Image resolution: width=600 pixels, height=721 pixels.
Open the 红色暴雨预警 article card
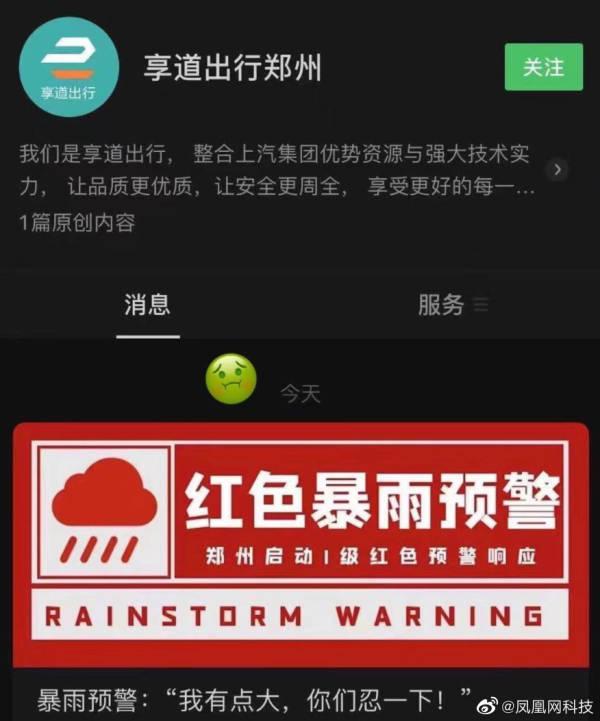coord(300,540)
